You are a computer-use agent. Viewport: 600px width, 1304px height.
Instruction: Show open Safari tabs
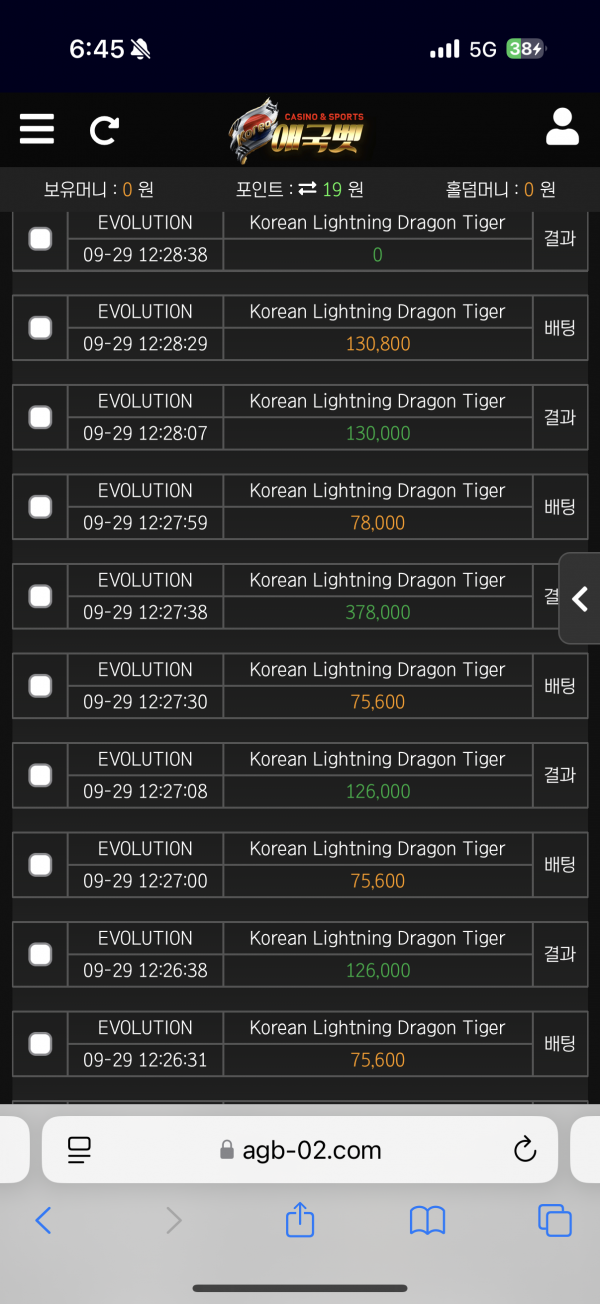click(x=554, y=1220)
